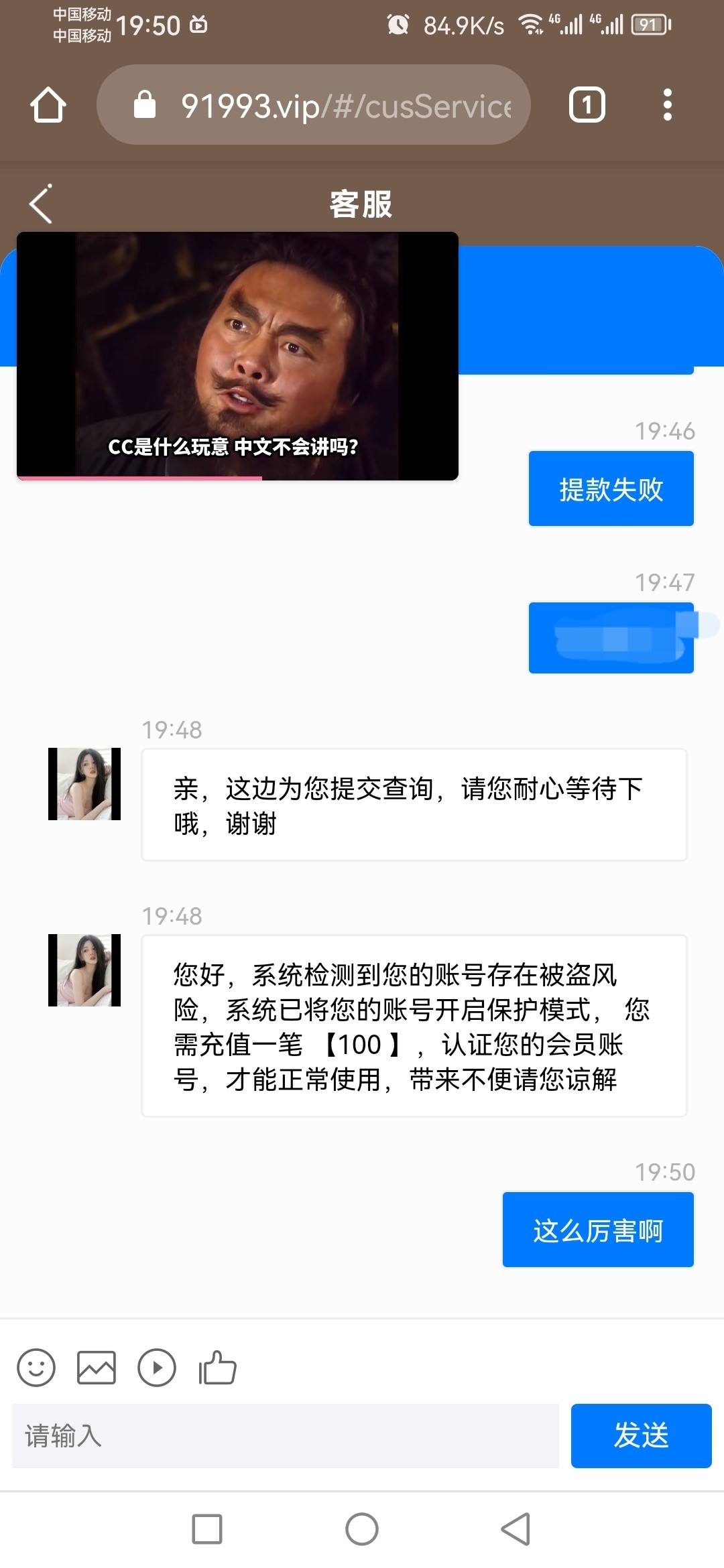Open the browser overflow menu

point(667,105)
